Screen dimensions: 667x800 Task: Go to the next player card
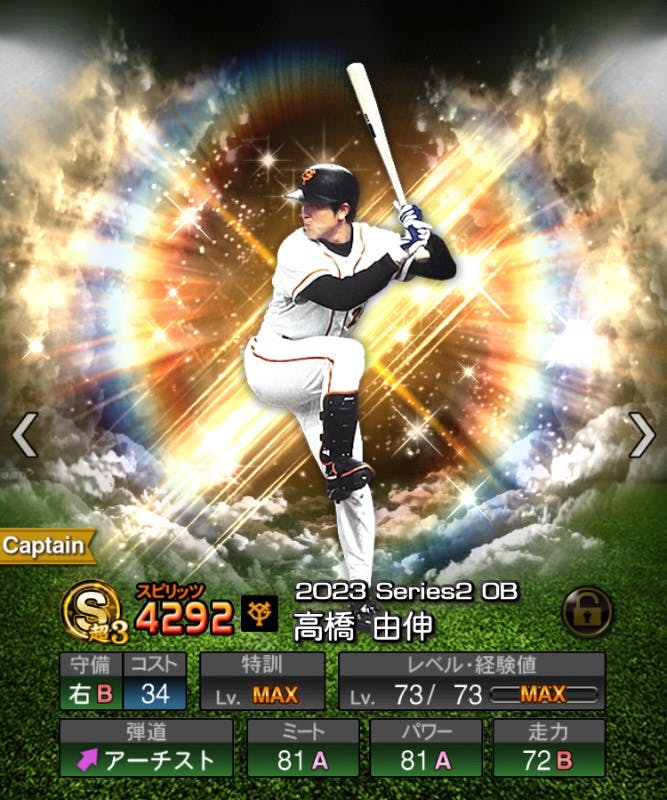(x=642, y=435)
